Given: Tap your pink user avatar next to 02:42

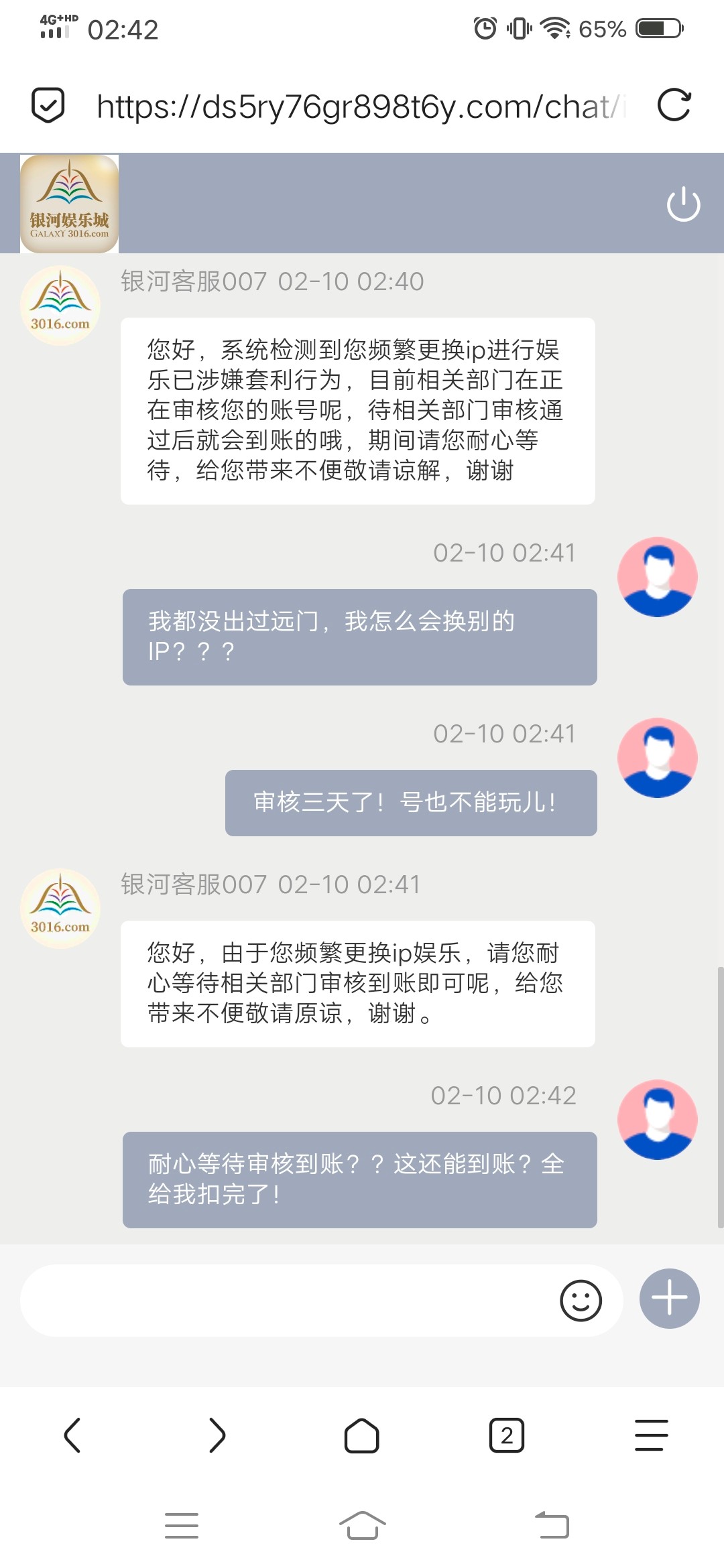Looking at the screenshot, I should pos(658,1118).
